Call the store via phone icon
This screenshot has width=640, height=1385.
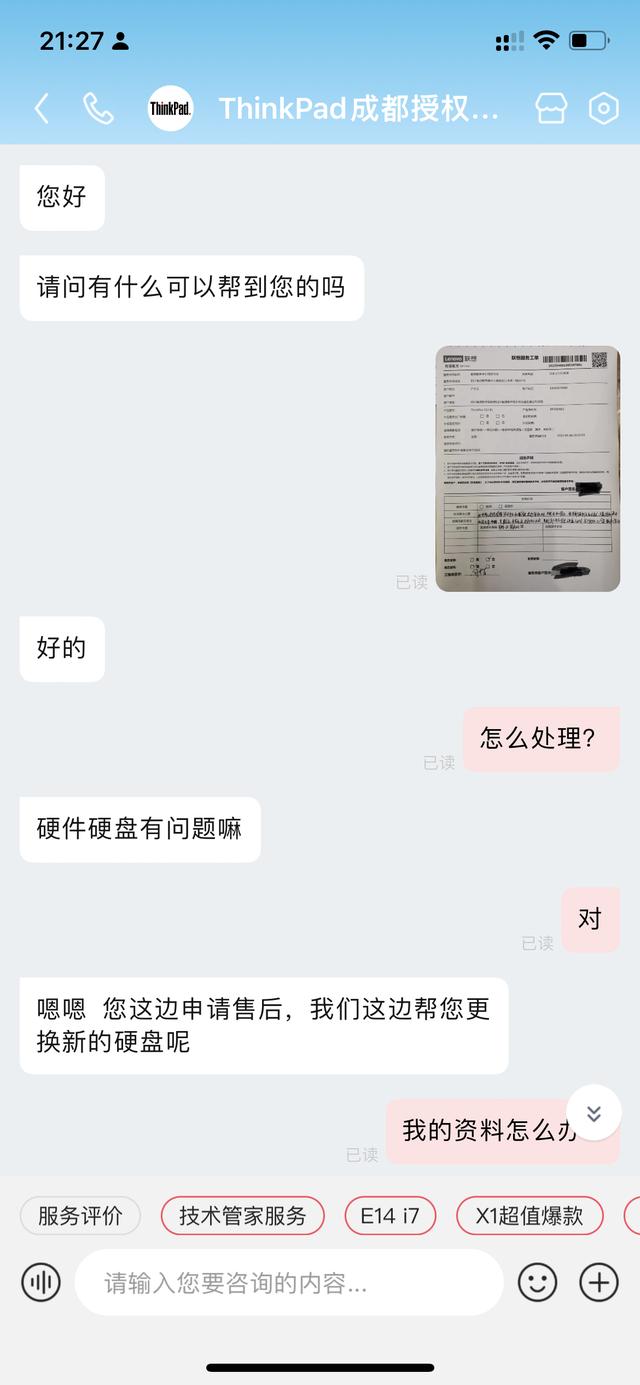click(x=97, y=108)
